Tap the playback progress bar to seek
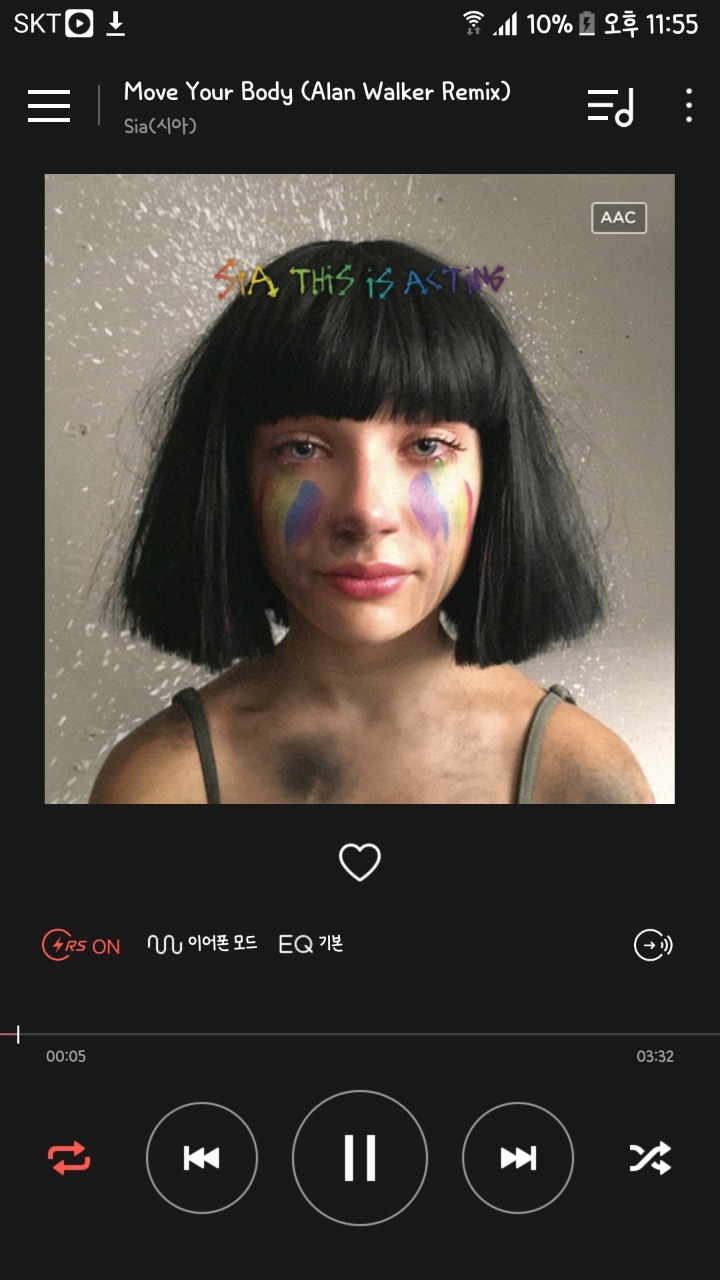This screenshot has width=720, height=1280. pyautogui.click(x=360, y=1034)
